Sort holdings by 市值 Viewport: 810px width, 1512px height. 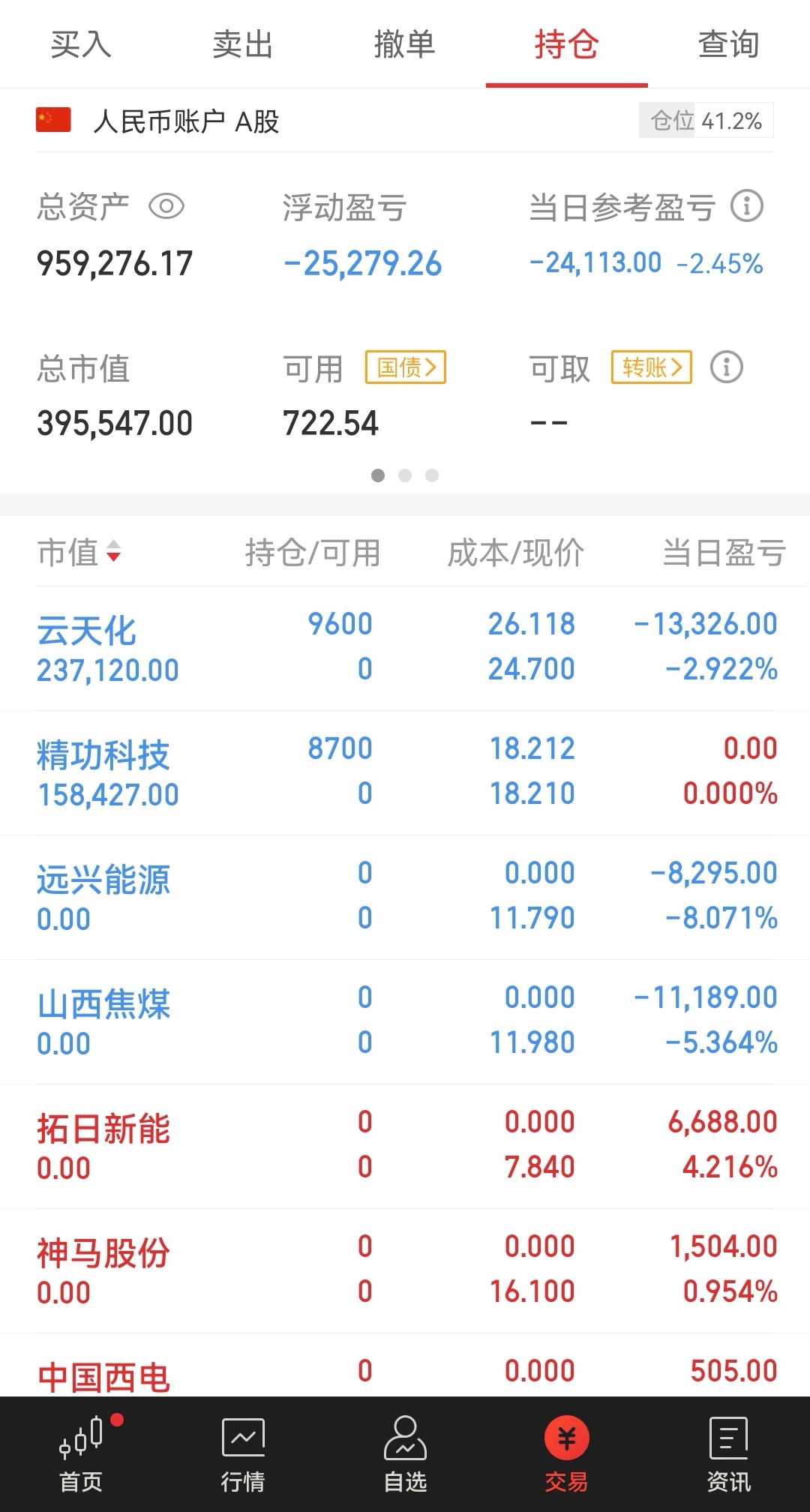(79, 553)
